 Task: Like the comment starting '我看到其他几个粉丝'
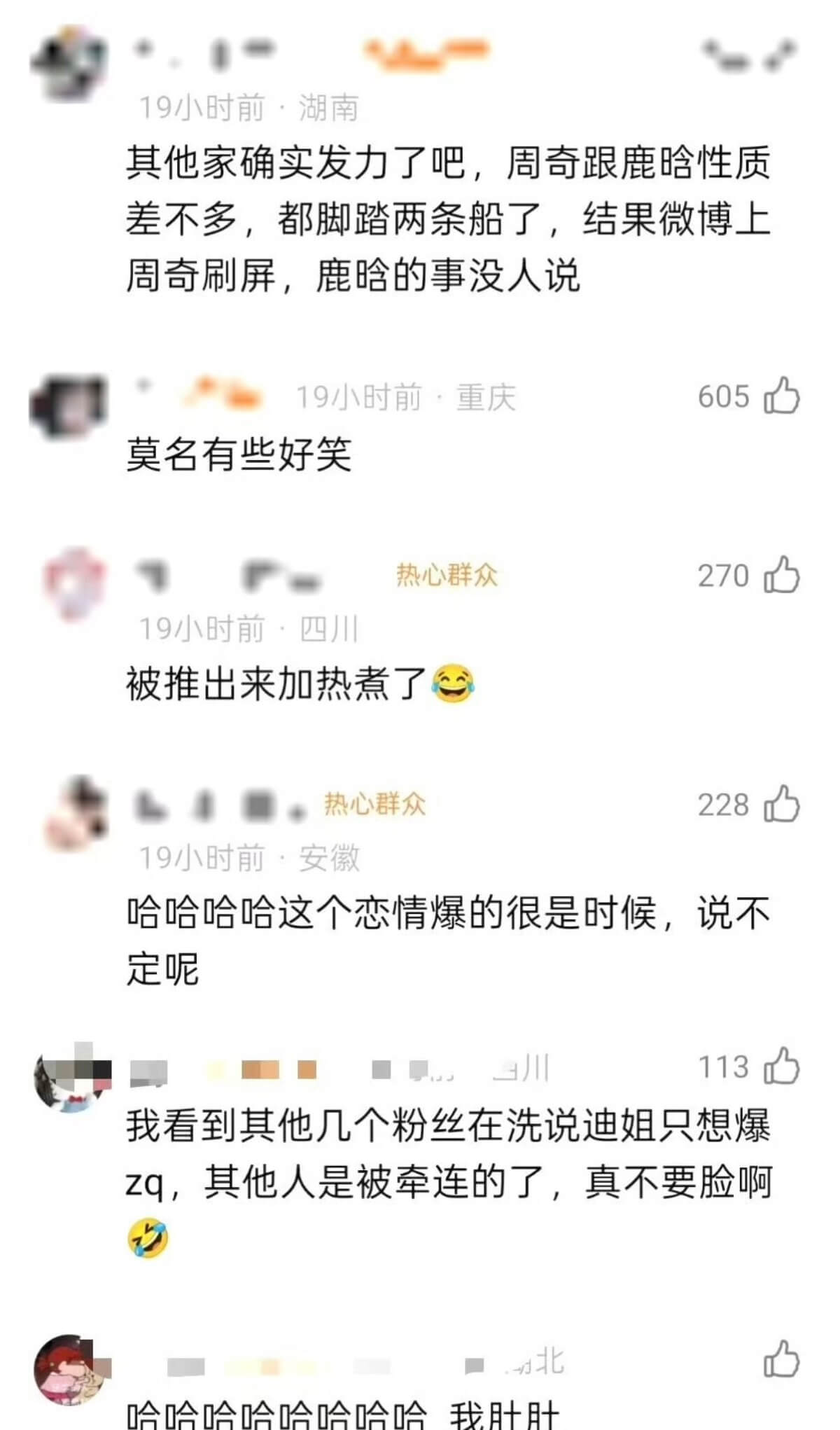pos(781,1067)
